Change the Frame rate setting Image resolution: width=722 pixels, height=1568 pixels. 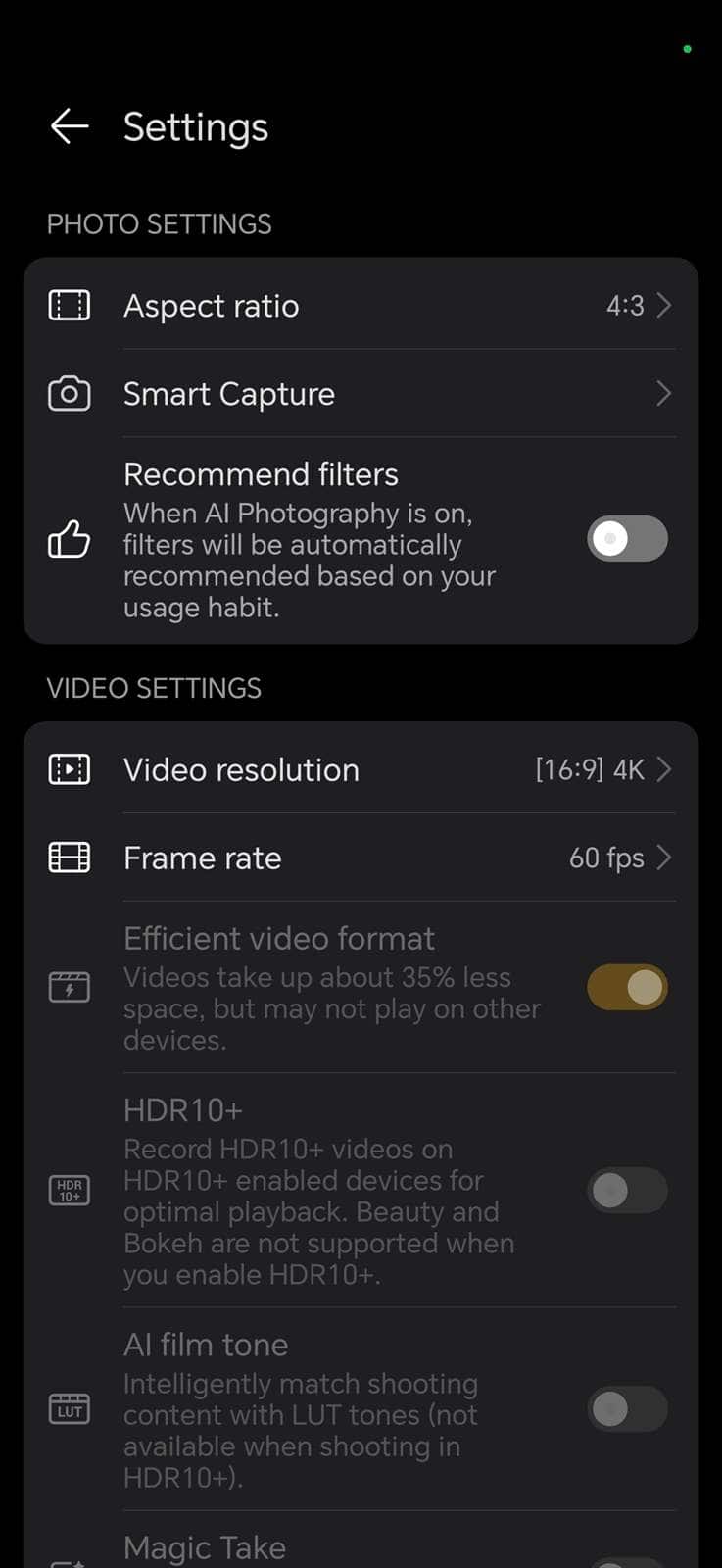pyautogui.click(x=361, y=858)
